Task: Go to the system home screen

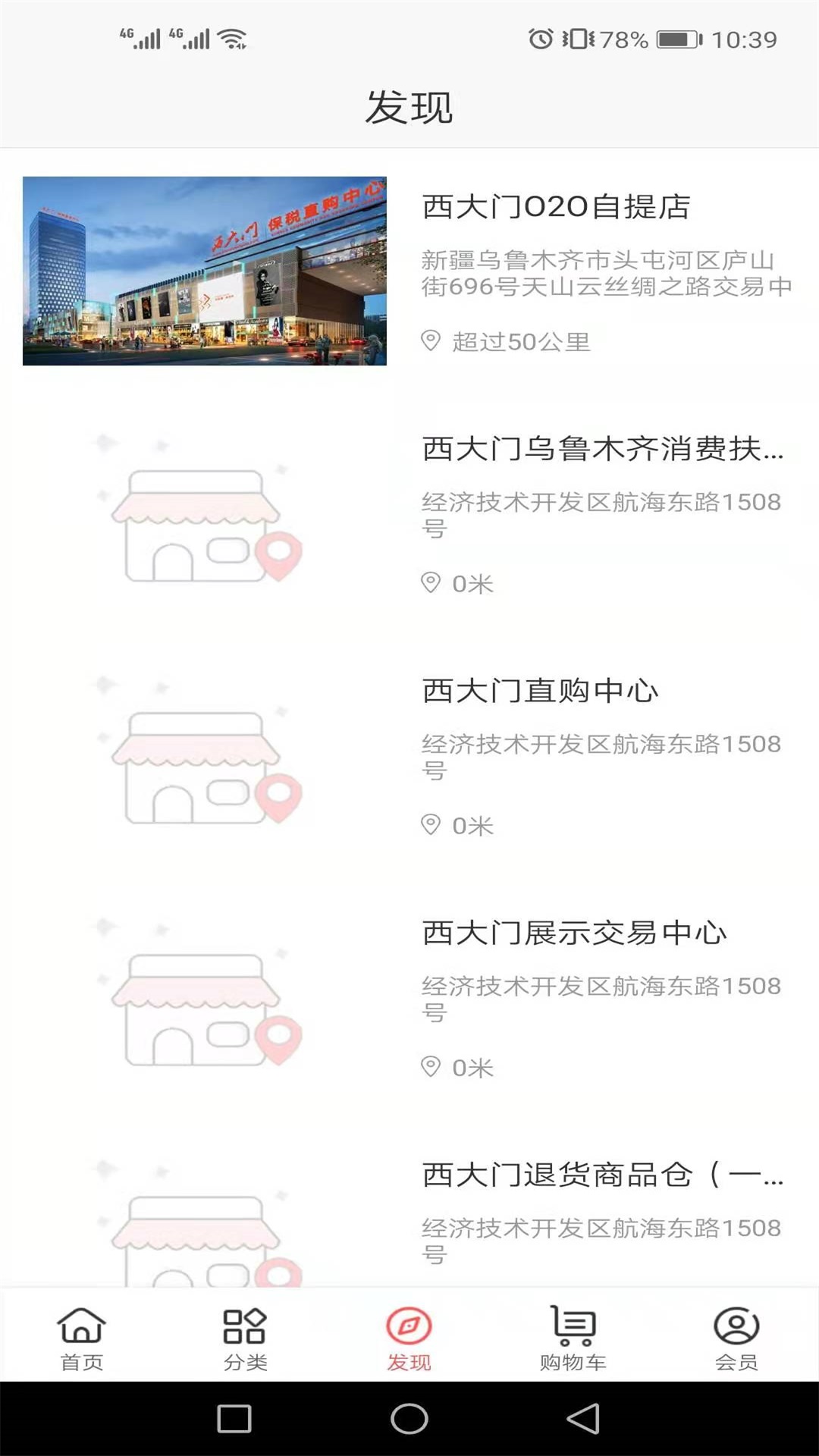Action: [x=409, y=1418]
